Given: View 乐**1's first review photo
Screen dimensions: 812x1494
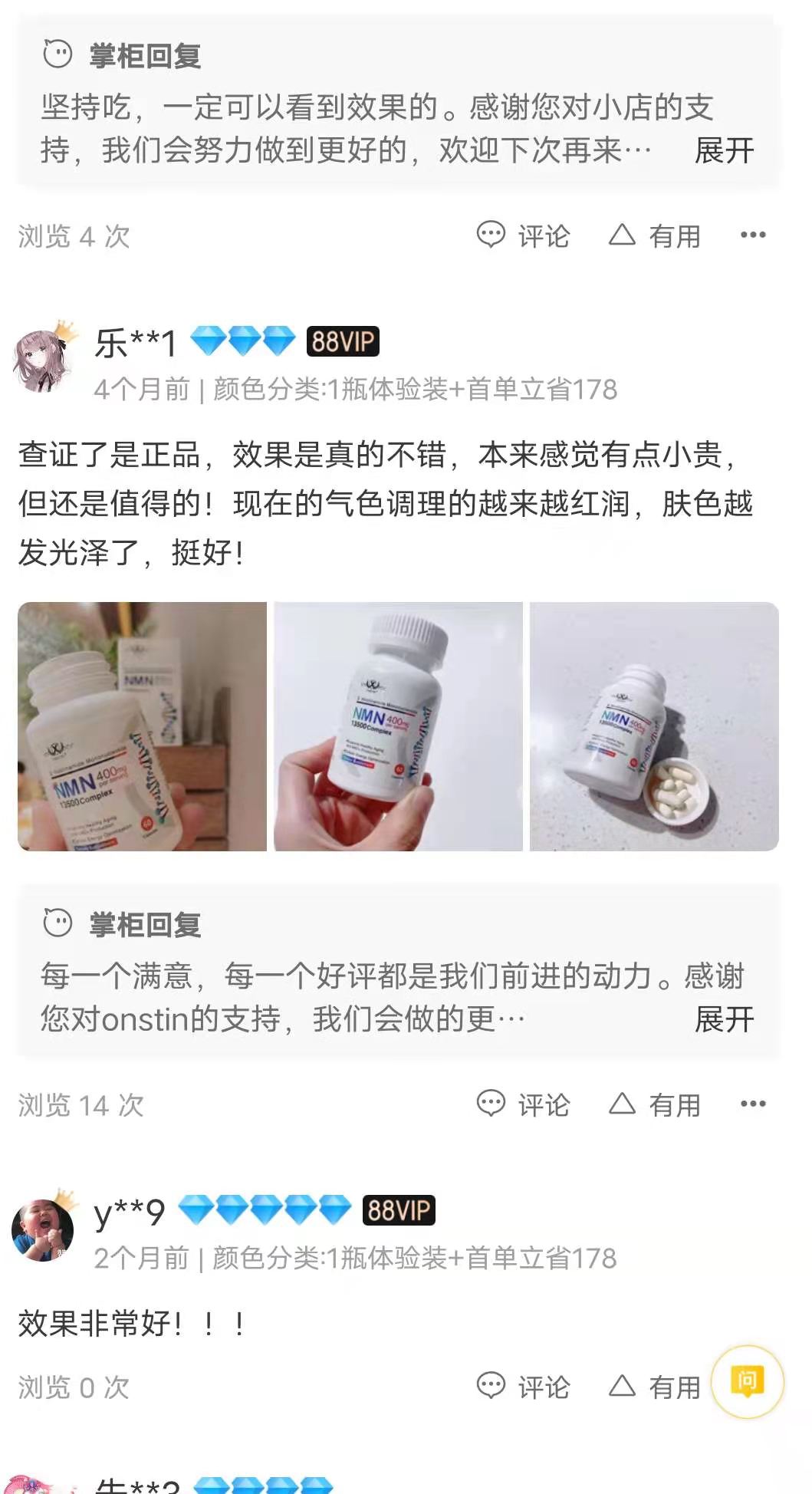Looking at the screenshot, I should coord(143,726).
